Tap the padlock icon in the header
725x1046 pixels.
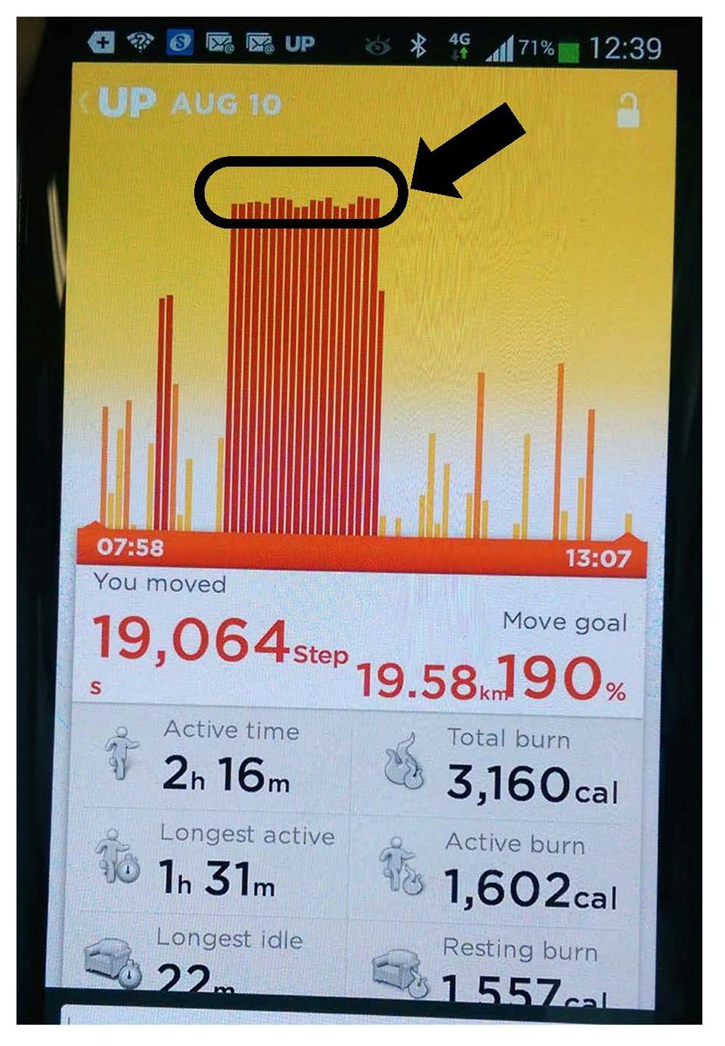click(627, 112)
